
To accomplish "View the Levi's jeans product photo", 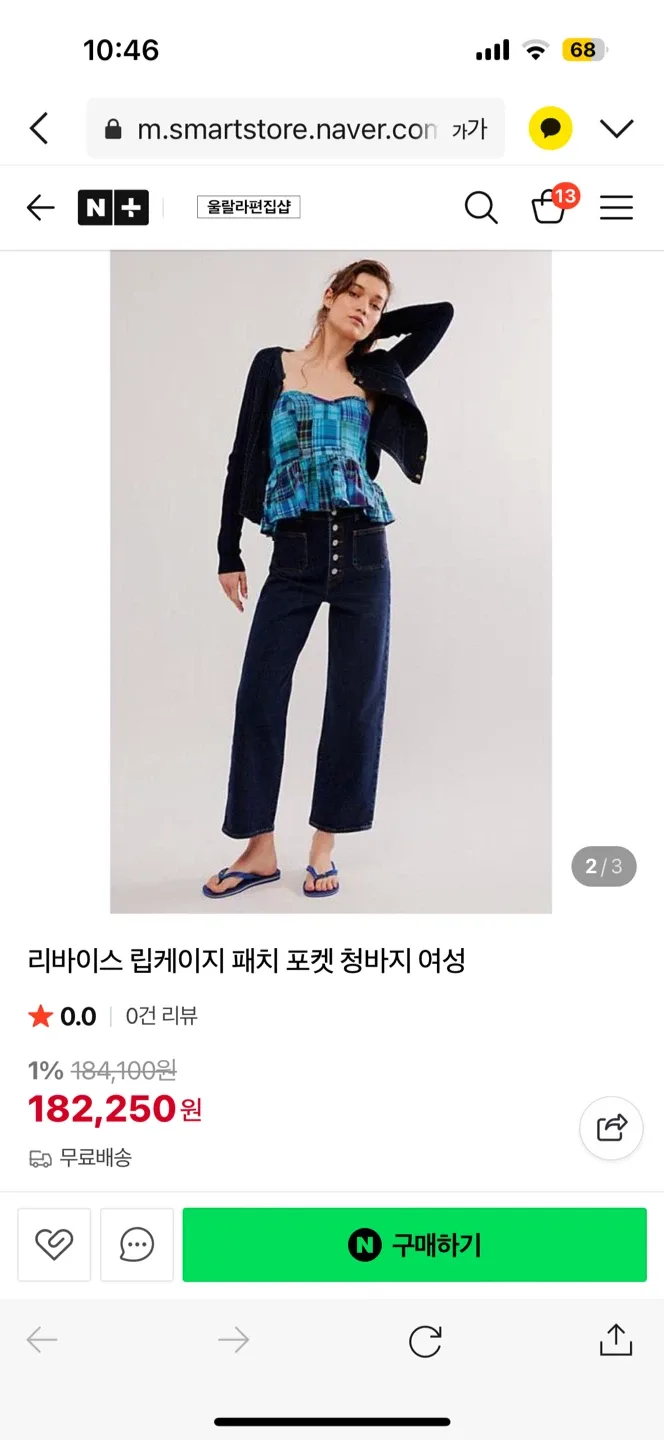I will 331,581.
